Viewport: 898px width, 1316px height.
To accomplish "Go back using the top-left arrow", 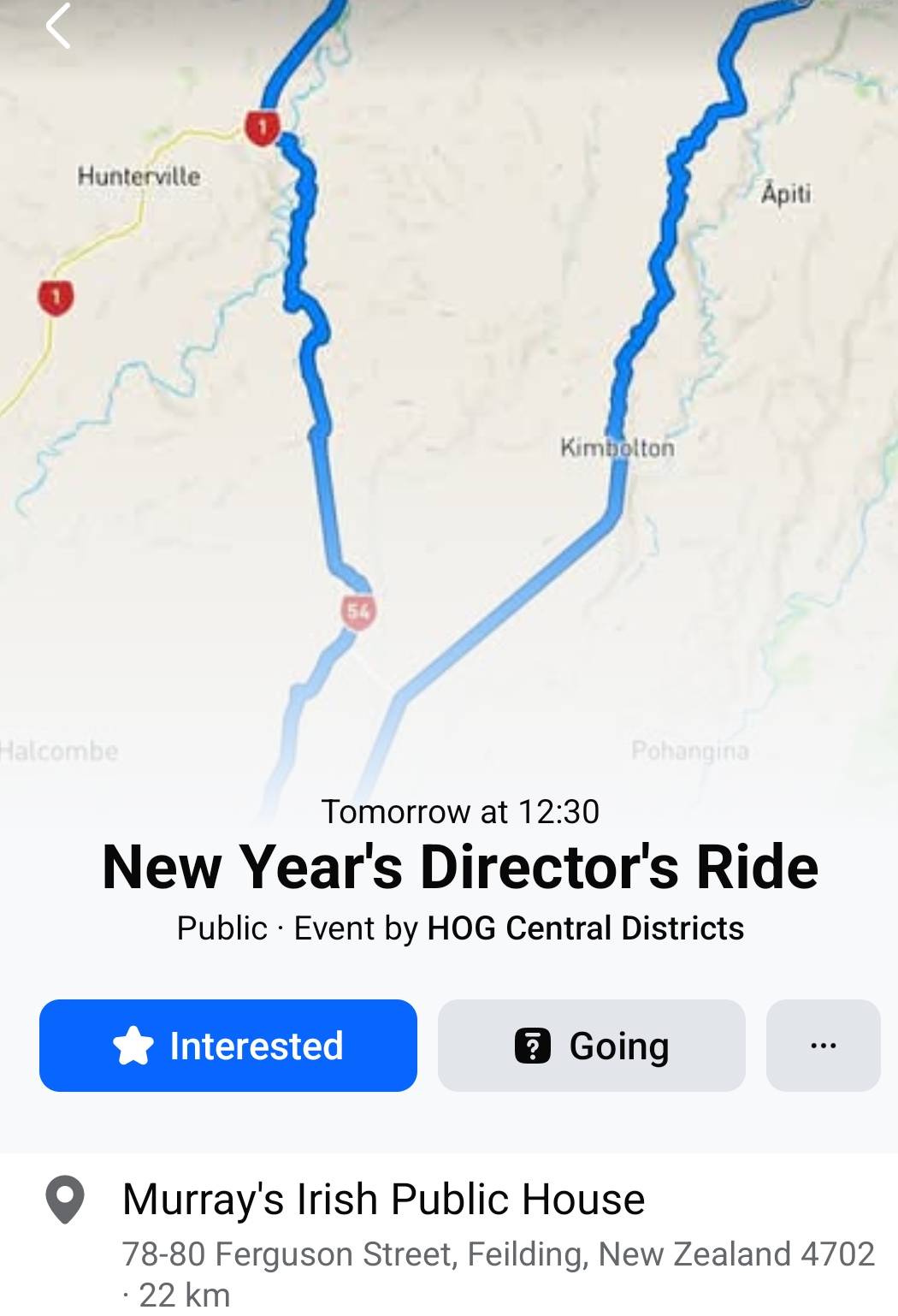I will click(58, 26).
